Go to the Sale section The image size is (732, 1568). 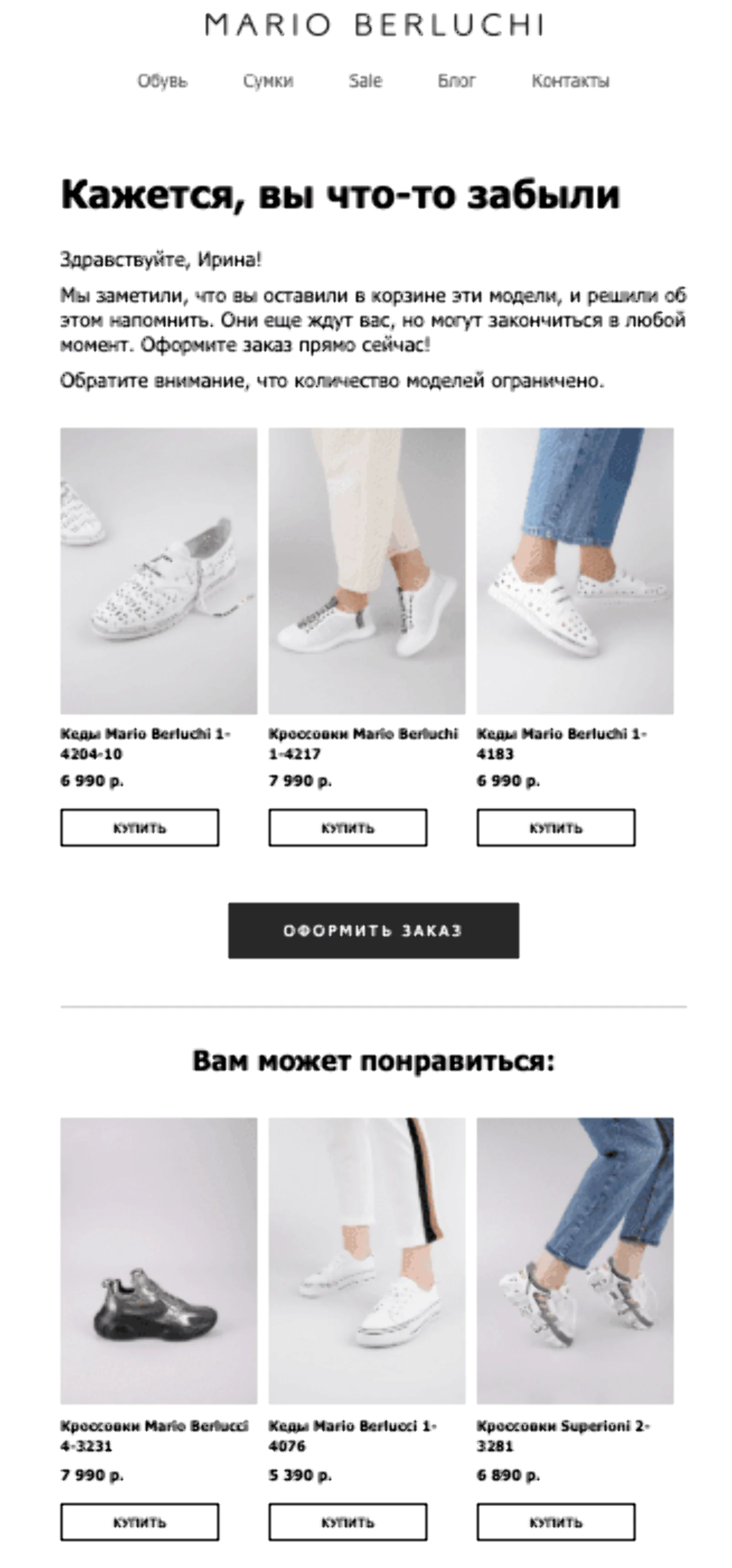coord(365,81)
